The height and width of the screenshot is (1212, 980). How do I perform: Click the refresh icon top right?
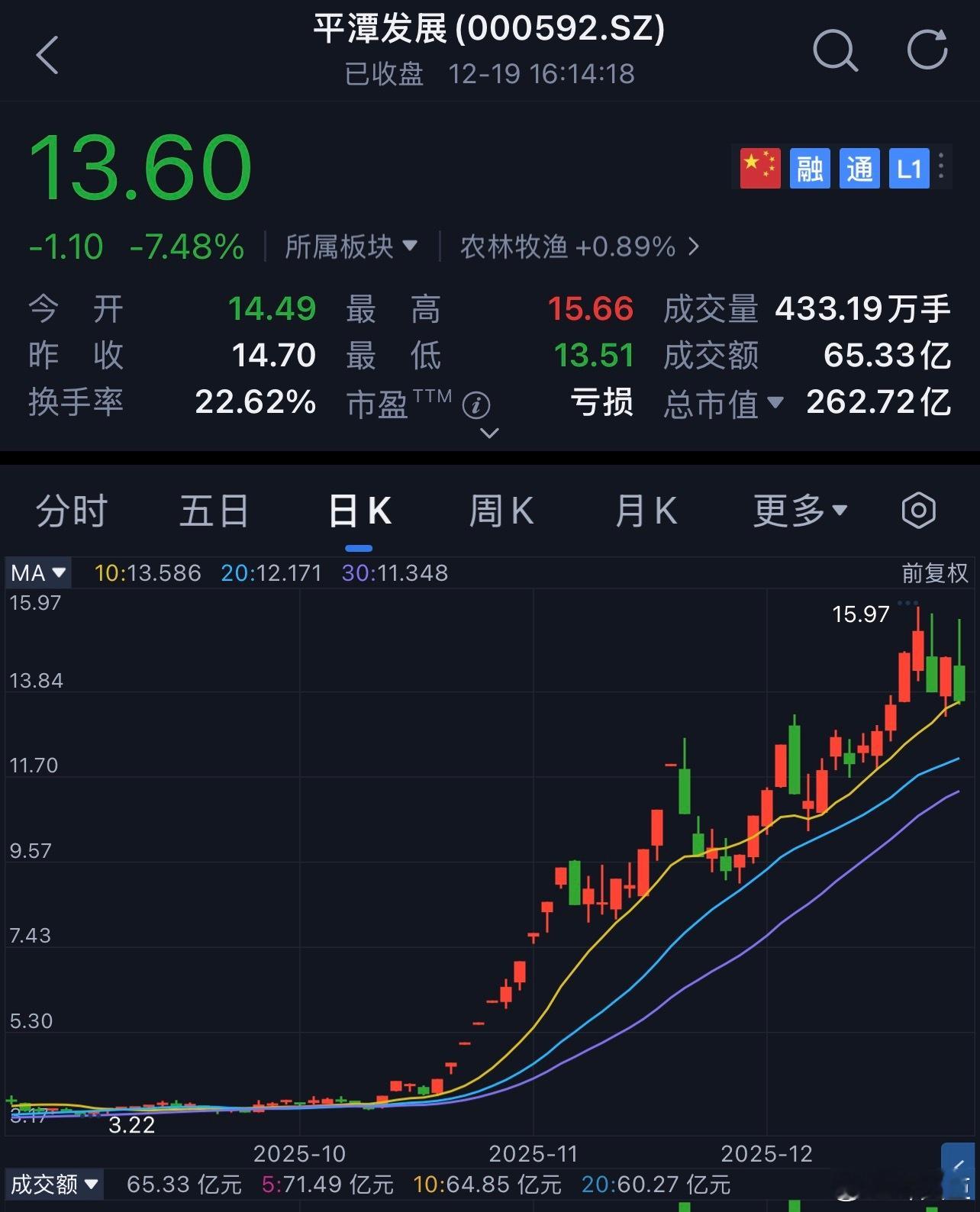(926, 52)
